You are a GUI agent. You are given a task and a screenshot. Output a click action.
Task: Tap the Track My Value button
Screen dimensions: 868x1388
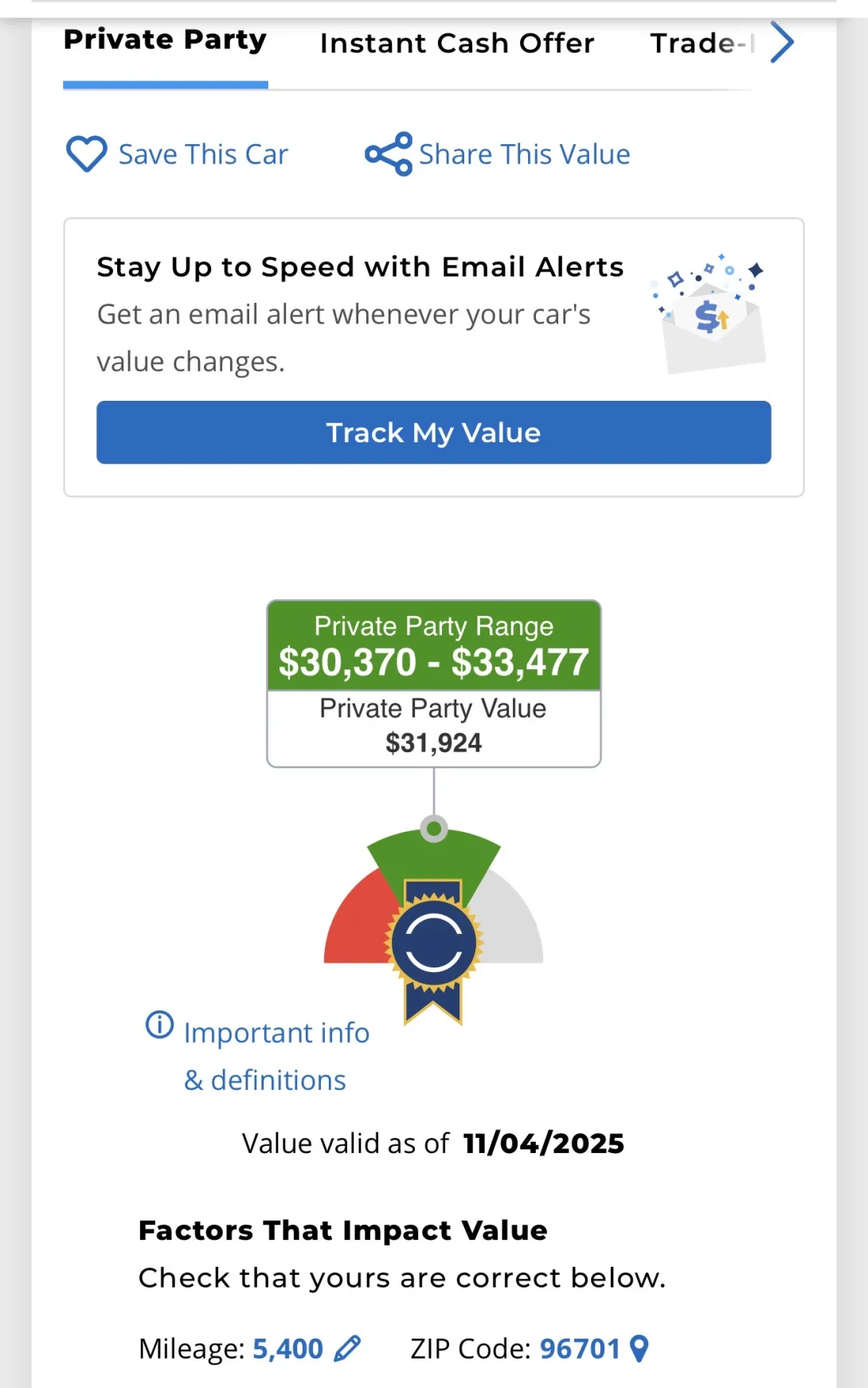tap(433, 433)
